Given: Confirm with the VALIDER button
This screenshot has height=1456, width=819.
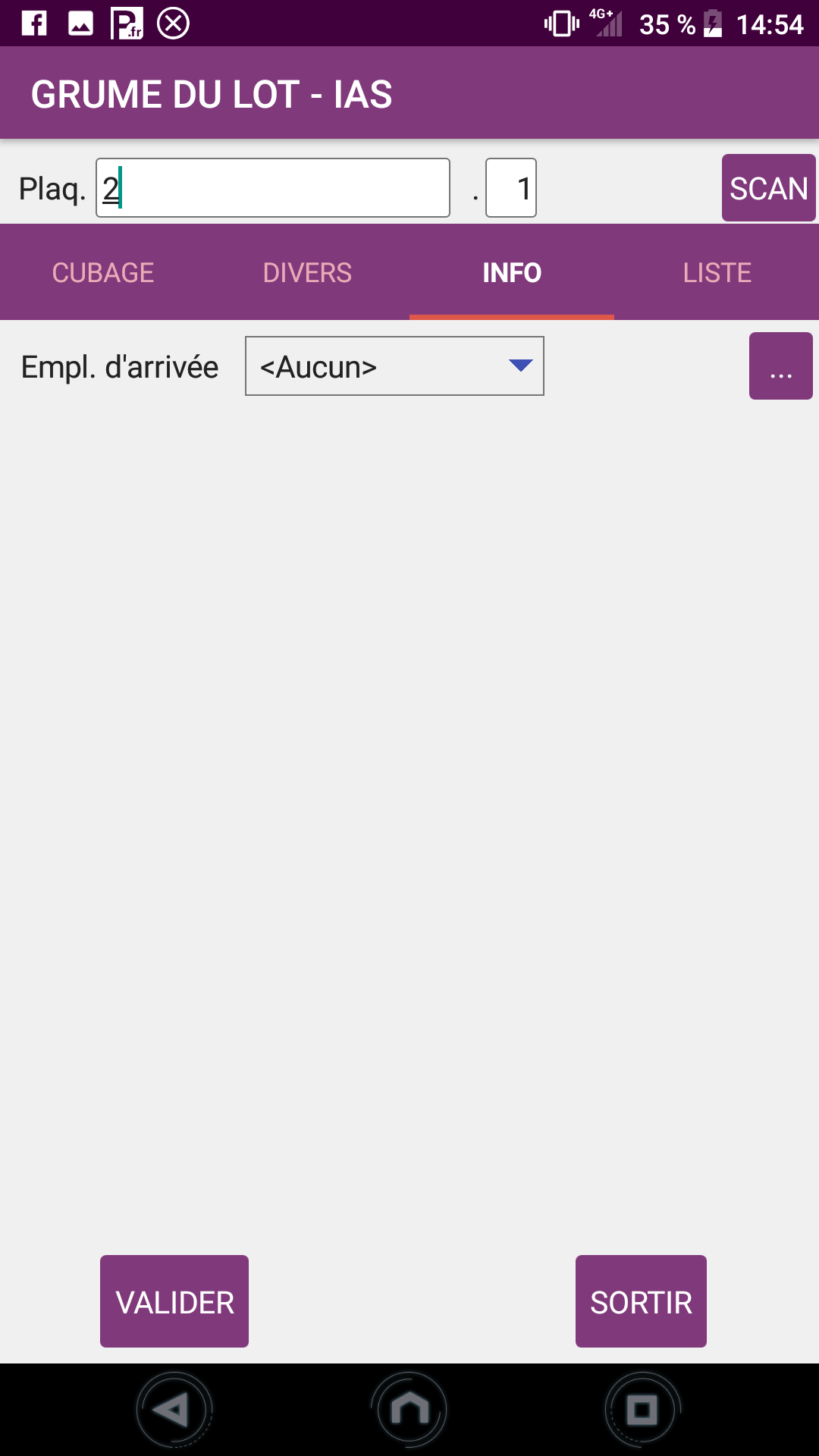Looking at the screenshot, I should [174, 1301].
